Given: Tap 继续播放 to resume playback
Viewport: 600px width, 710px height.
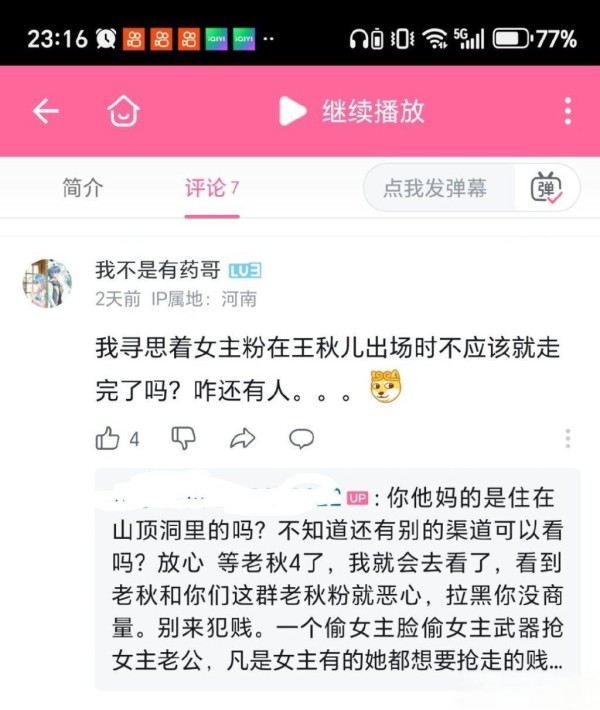Looking at the screenshot, I should coord(351,111).
